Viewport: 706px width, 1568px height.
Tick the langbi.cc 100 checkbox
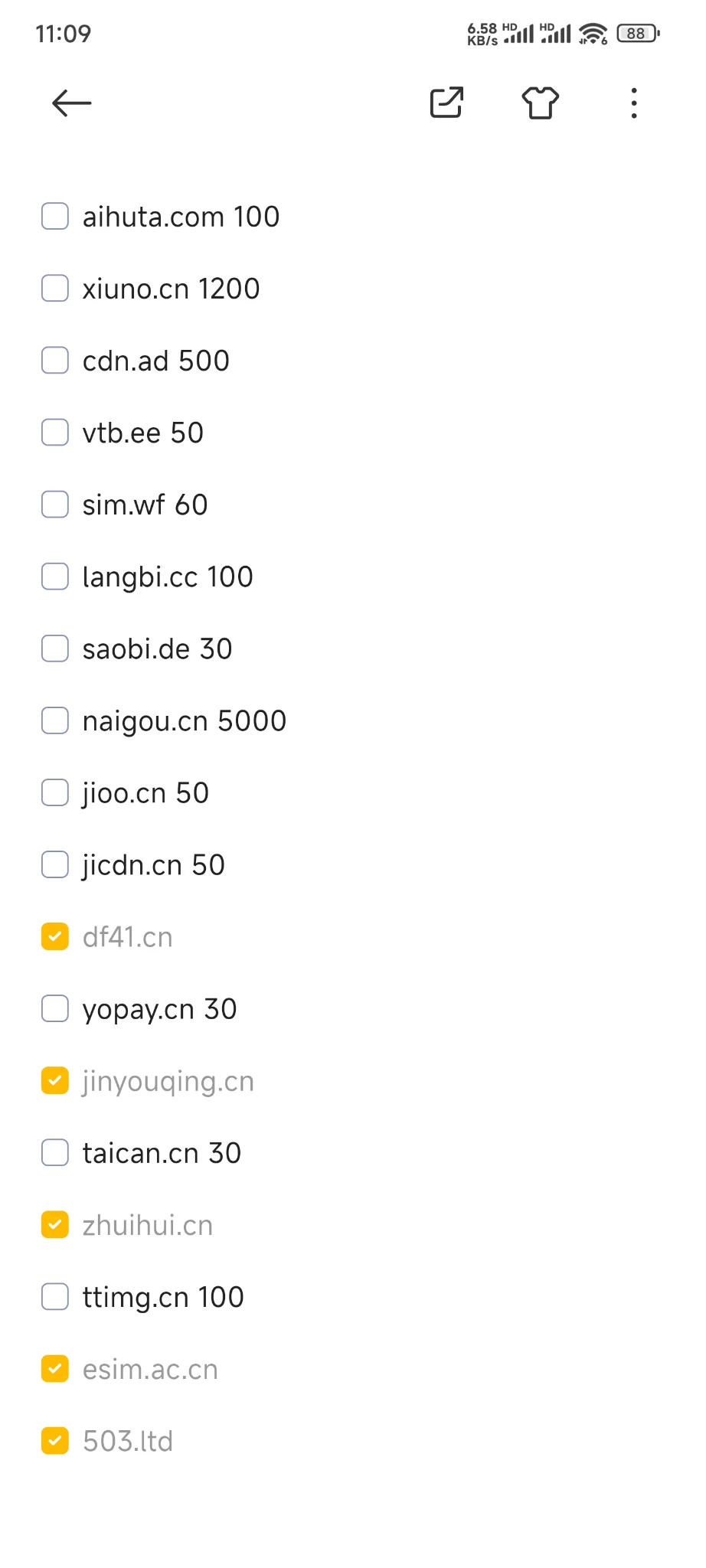pyautogui.click(x=55, y=577)
